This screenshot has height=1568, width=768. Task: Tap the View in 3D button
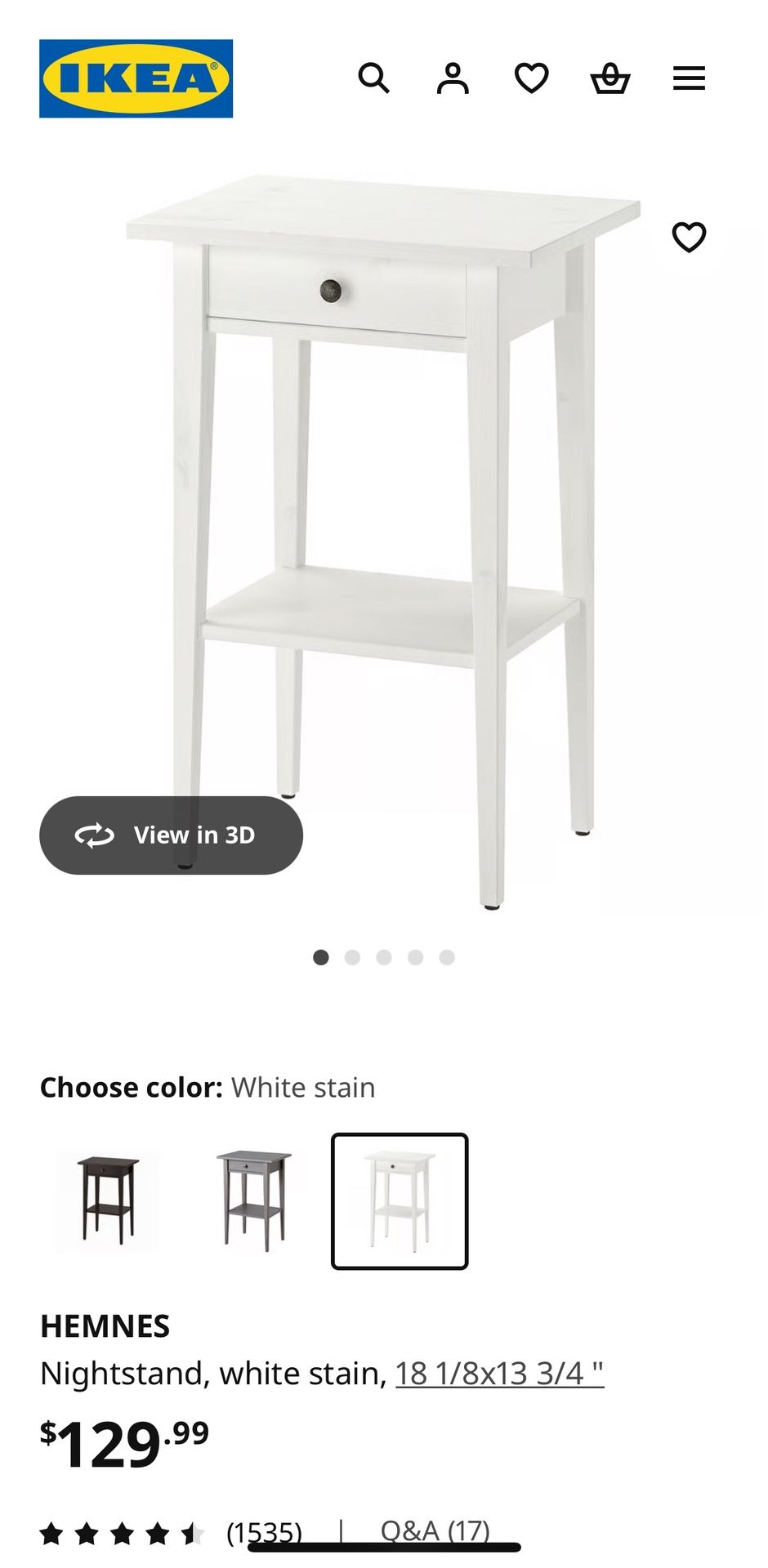171,835
